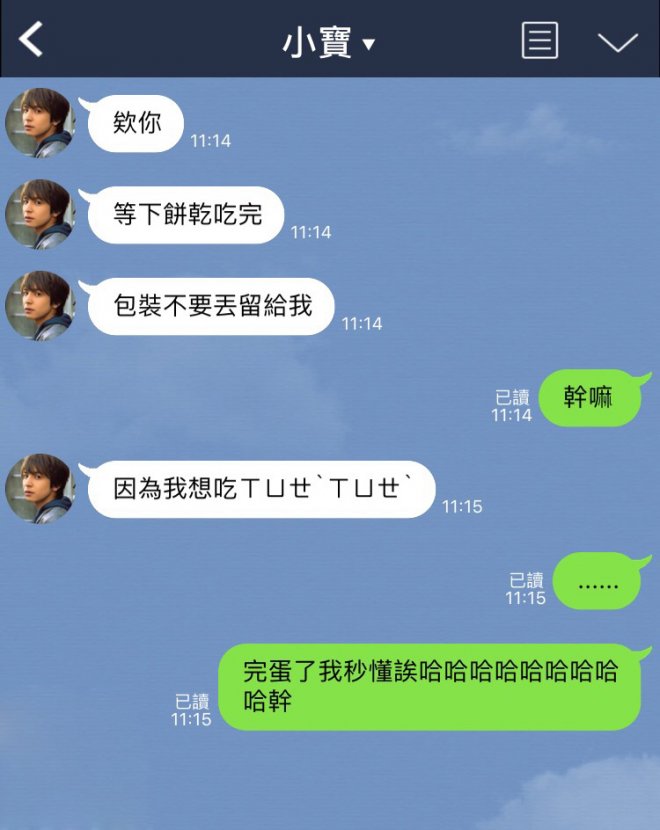Viewport: 660px width, 830px height.
Task: Open 小寶's avatar beside 等下餅乾吃完
Action: tap(40, 214)
